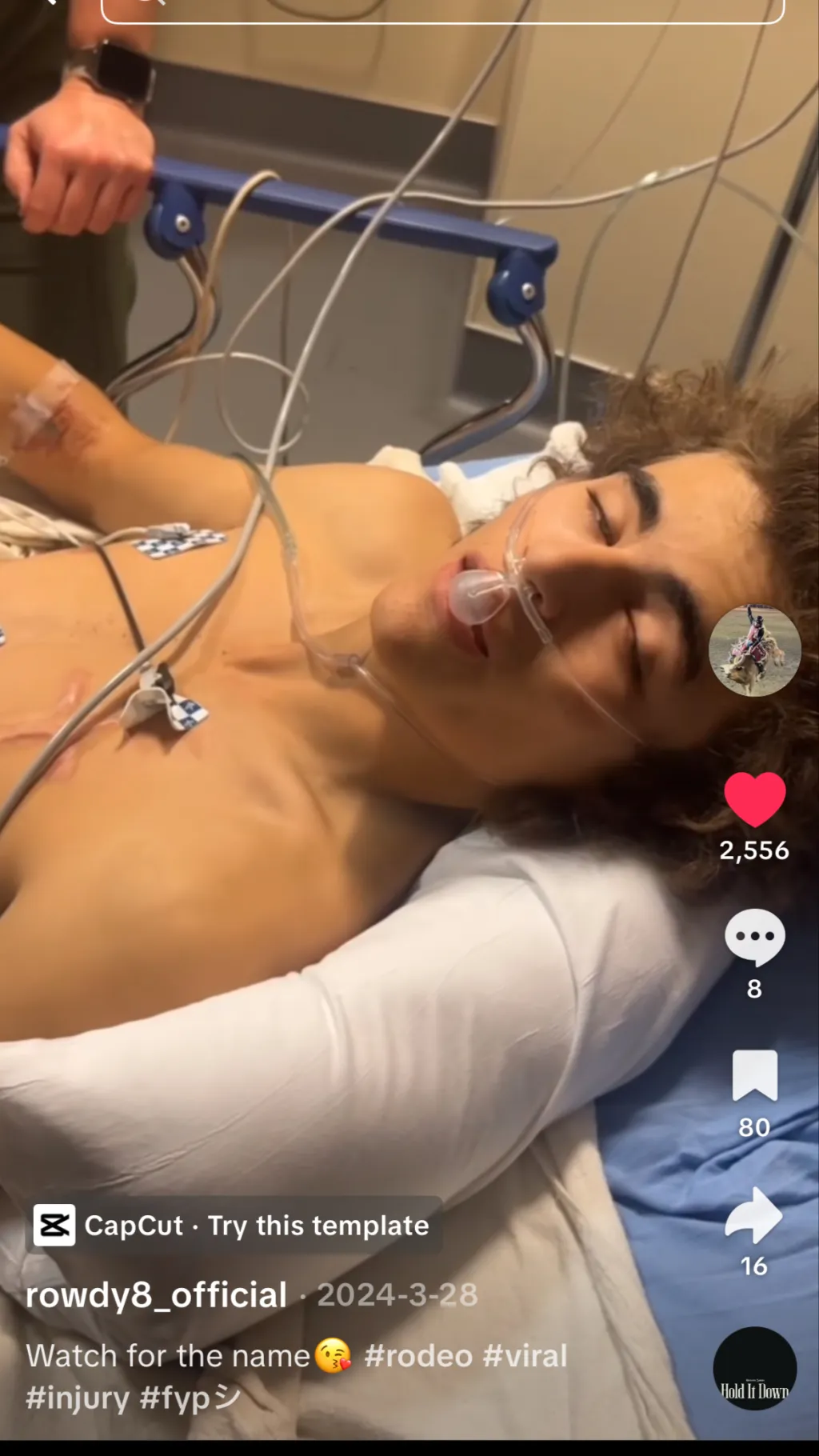Open the #injury hashtag
The image size is (819, 1456).
(x=77, y=1398)
